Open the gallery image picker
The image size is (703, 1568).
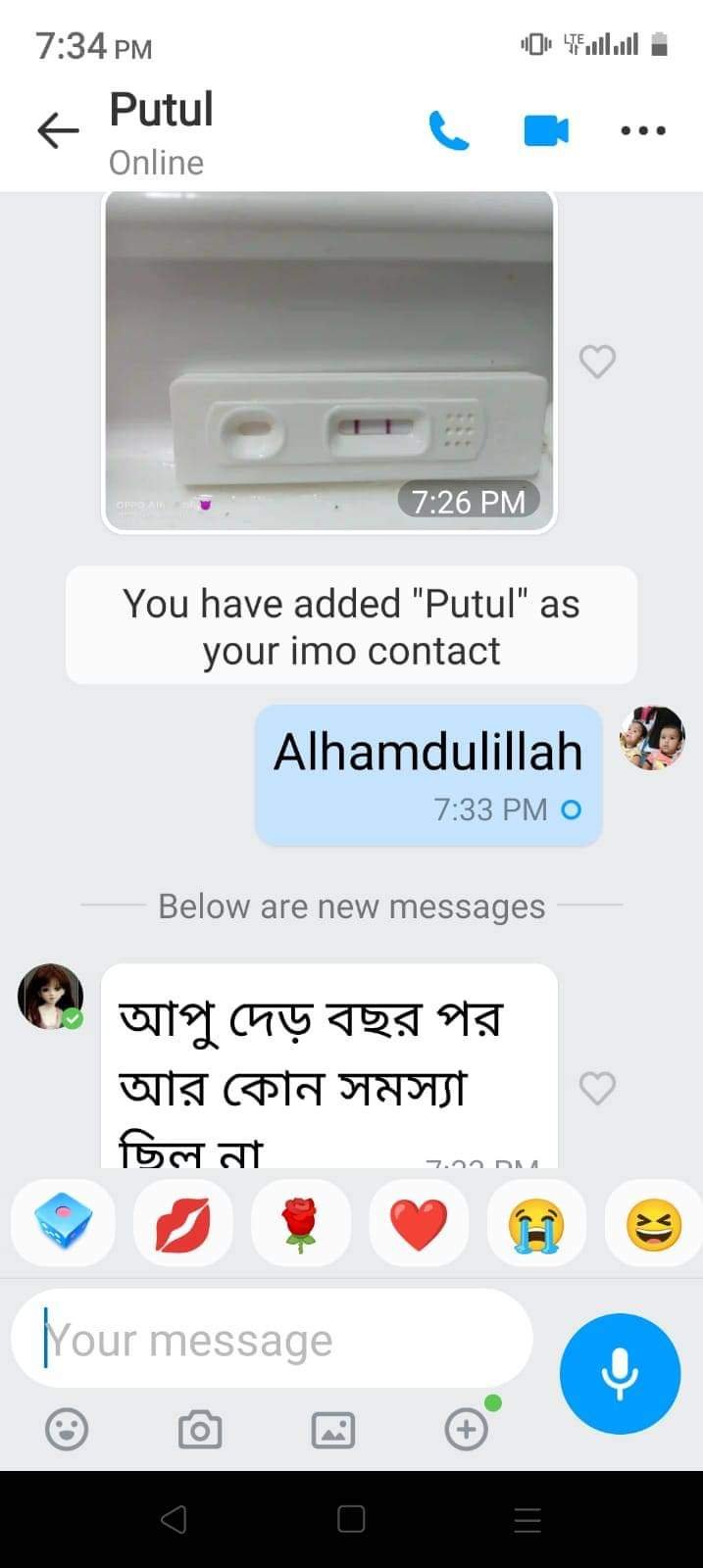pyautogui.click(x=332, y=1430)
